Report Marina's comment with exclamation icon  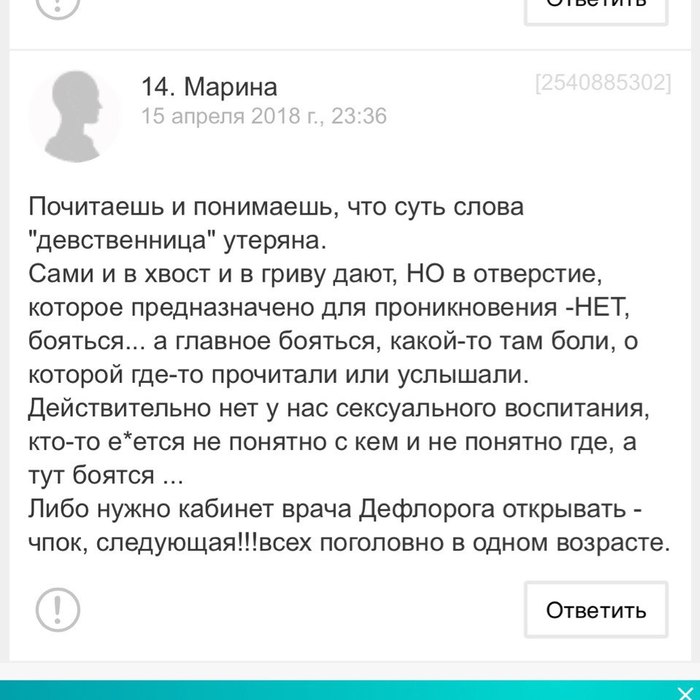pyautogui.click(x=57, y=607)
